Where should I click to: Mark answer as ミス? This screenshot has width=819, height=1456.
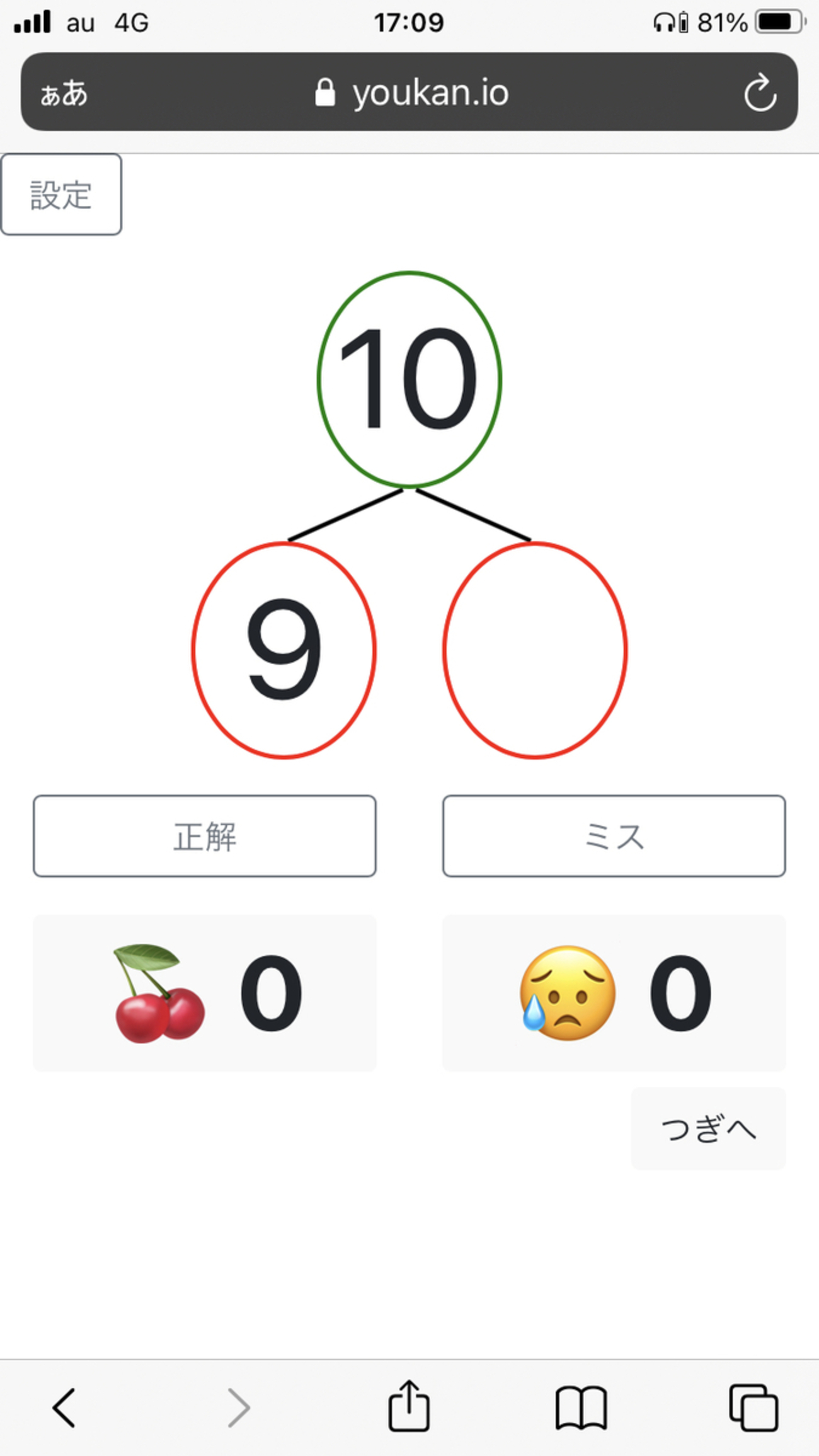[614, 836]
